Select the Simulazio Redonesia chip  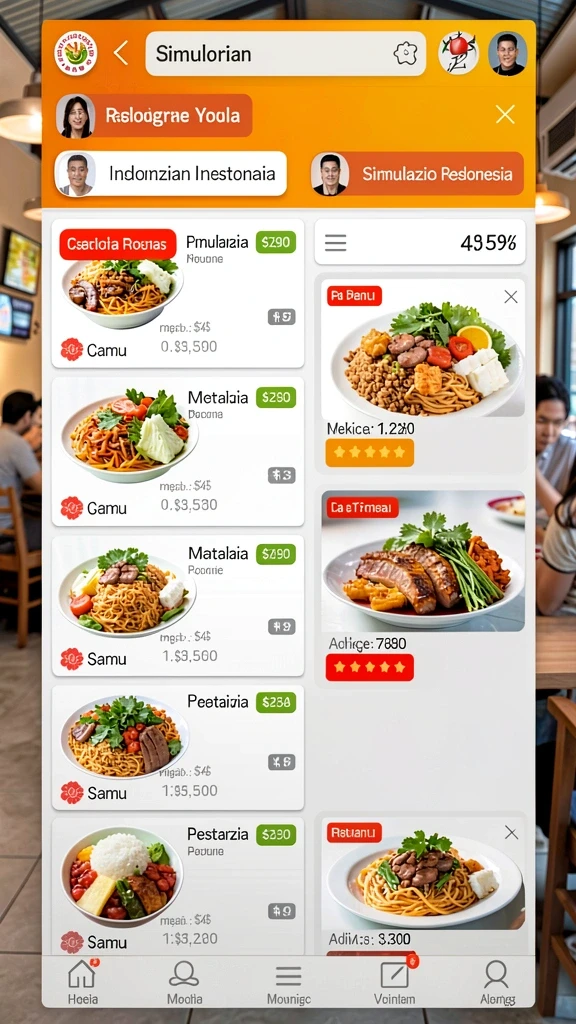[417, 174]
